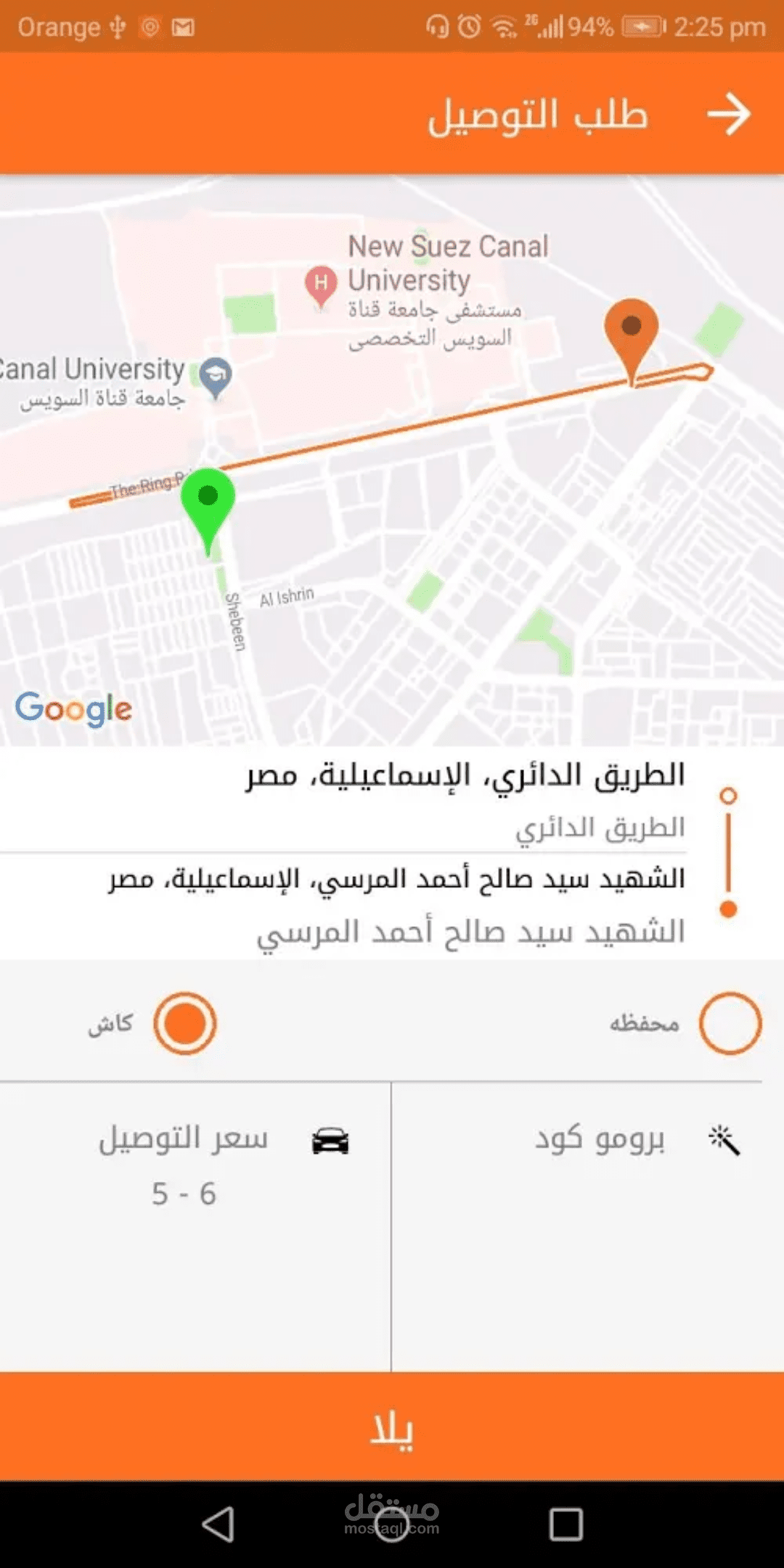
Task: Select the كاش cash payment option
Action: (184, 1024)
